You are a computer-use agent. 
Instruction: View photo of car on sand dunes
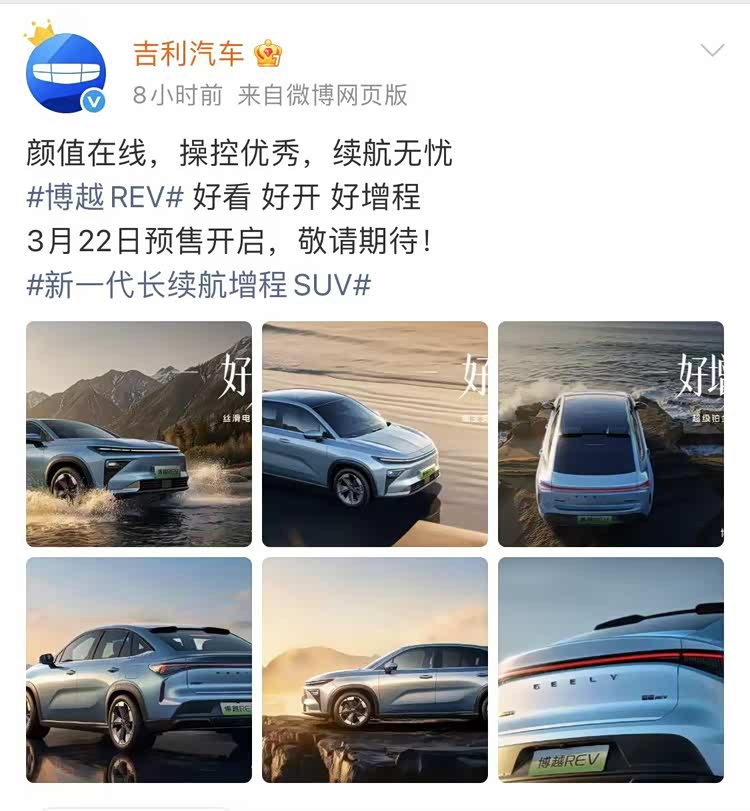point(375,434)
